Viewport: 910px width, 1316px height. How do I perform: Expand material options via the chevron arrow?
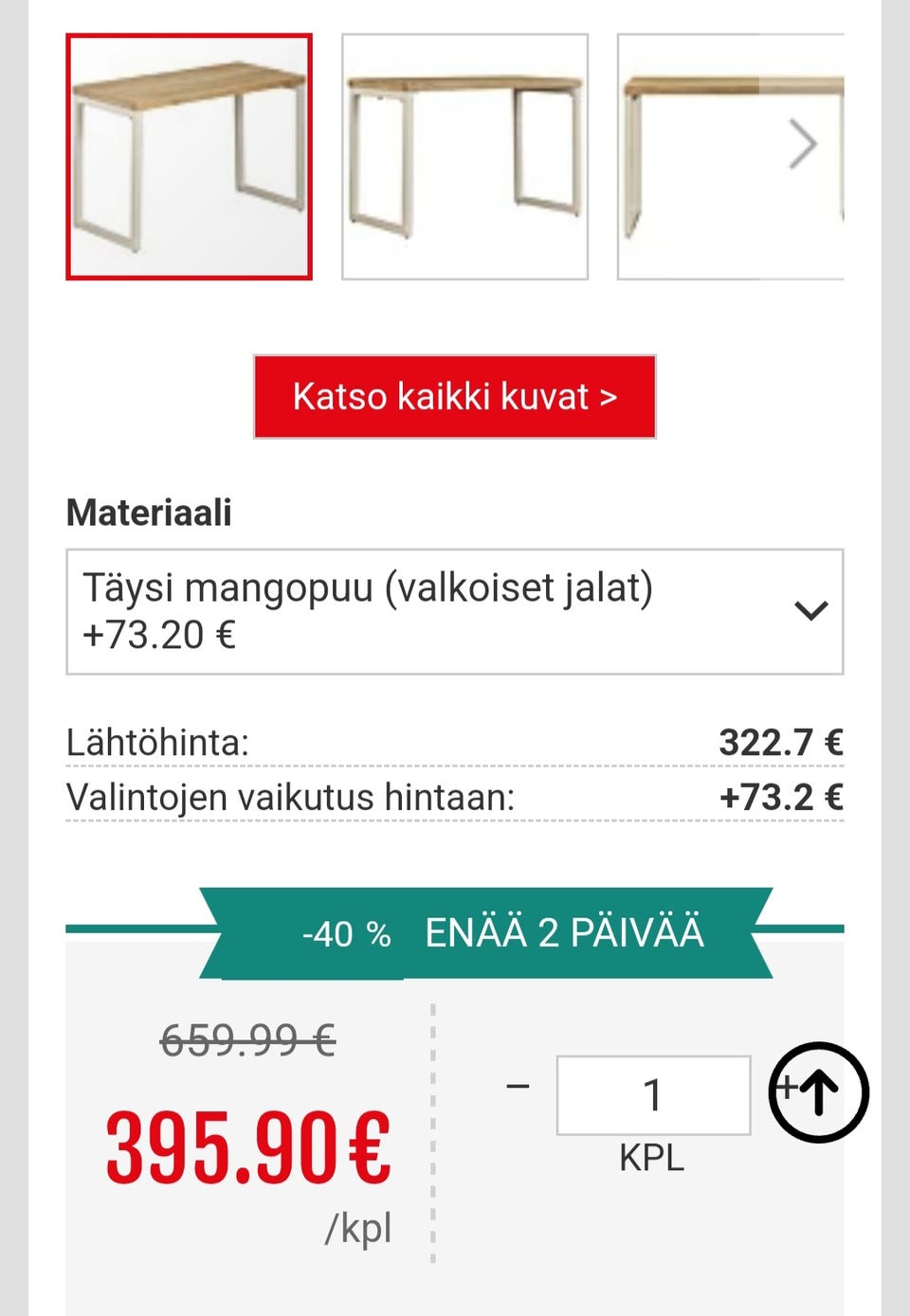811,610
